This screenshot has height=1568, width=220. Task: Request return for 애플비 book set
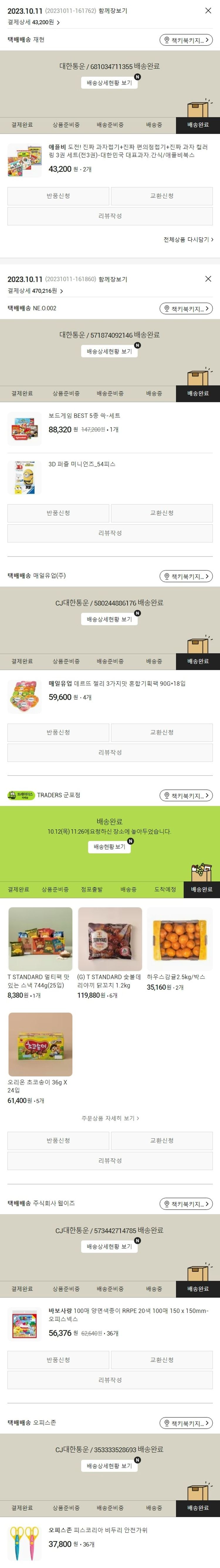click(x=58, y=196)
